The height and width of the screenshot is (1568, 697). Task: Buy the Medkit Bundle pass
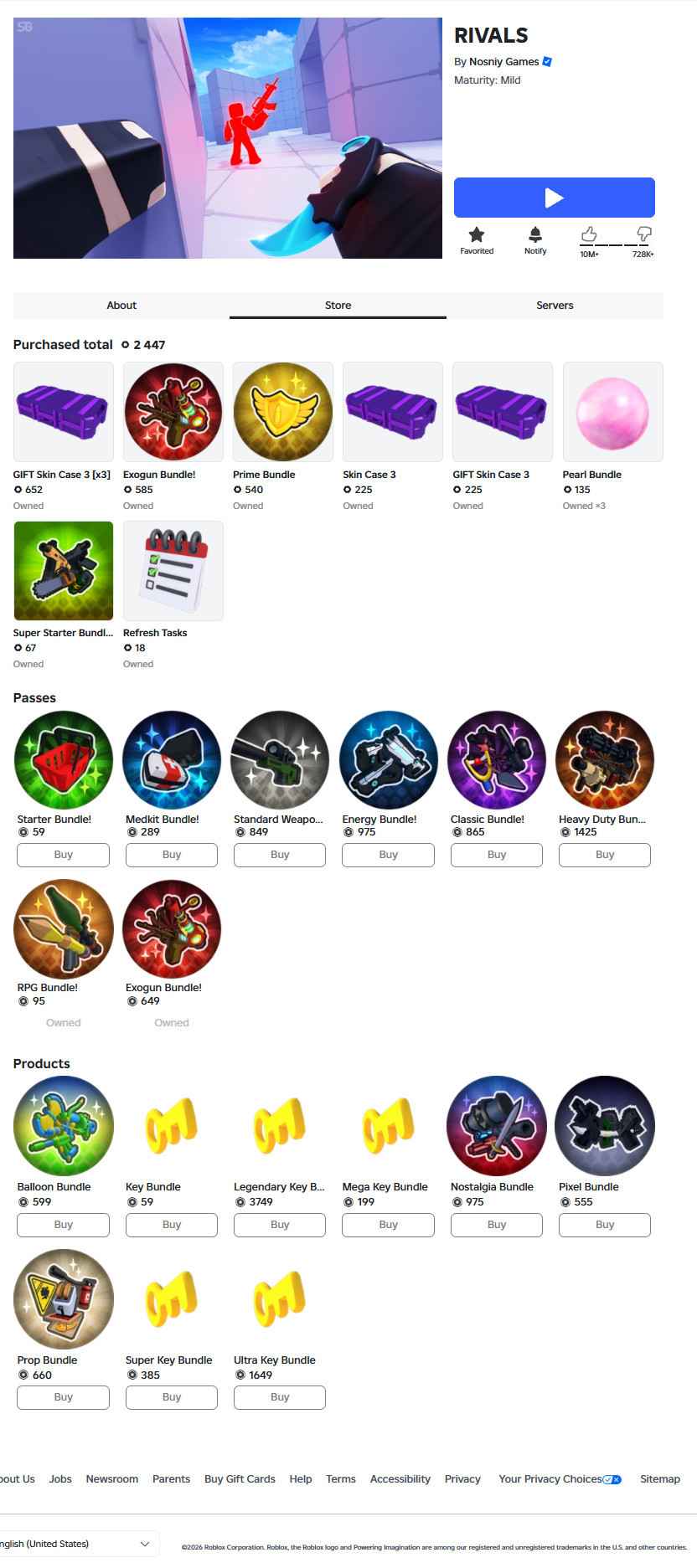click(172, 855)
